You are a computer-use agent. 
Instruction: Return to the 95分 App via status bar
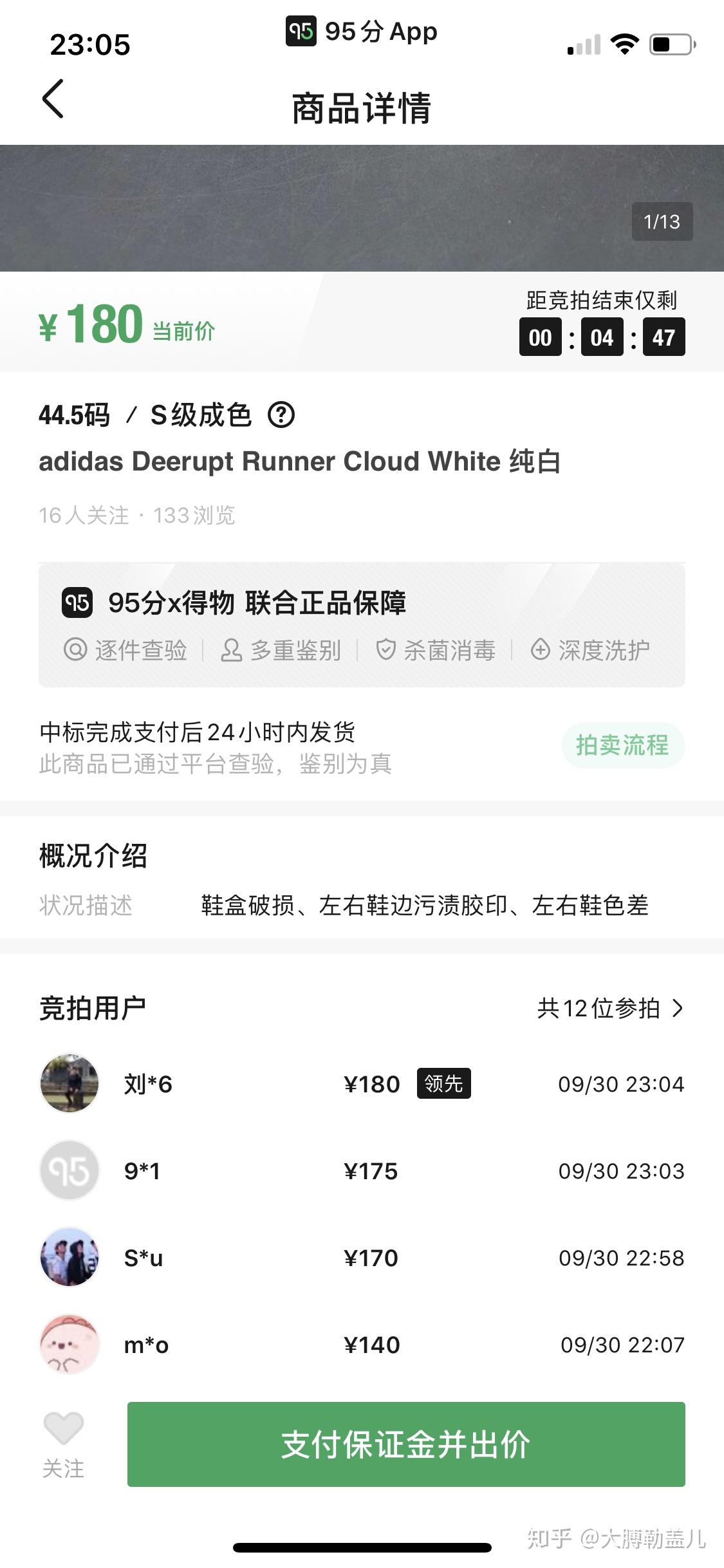[x=362, y=31]
